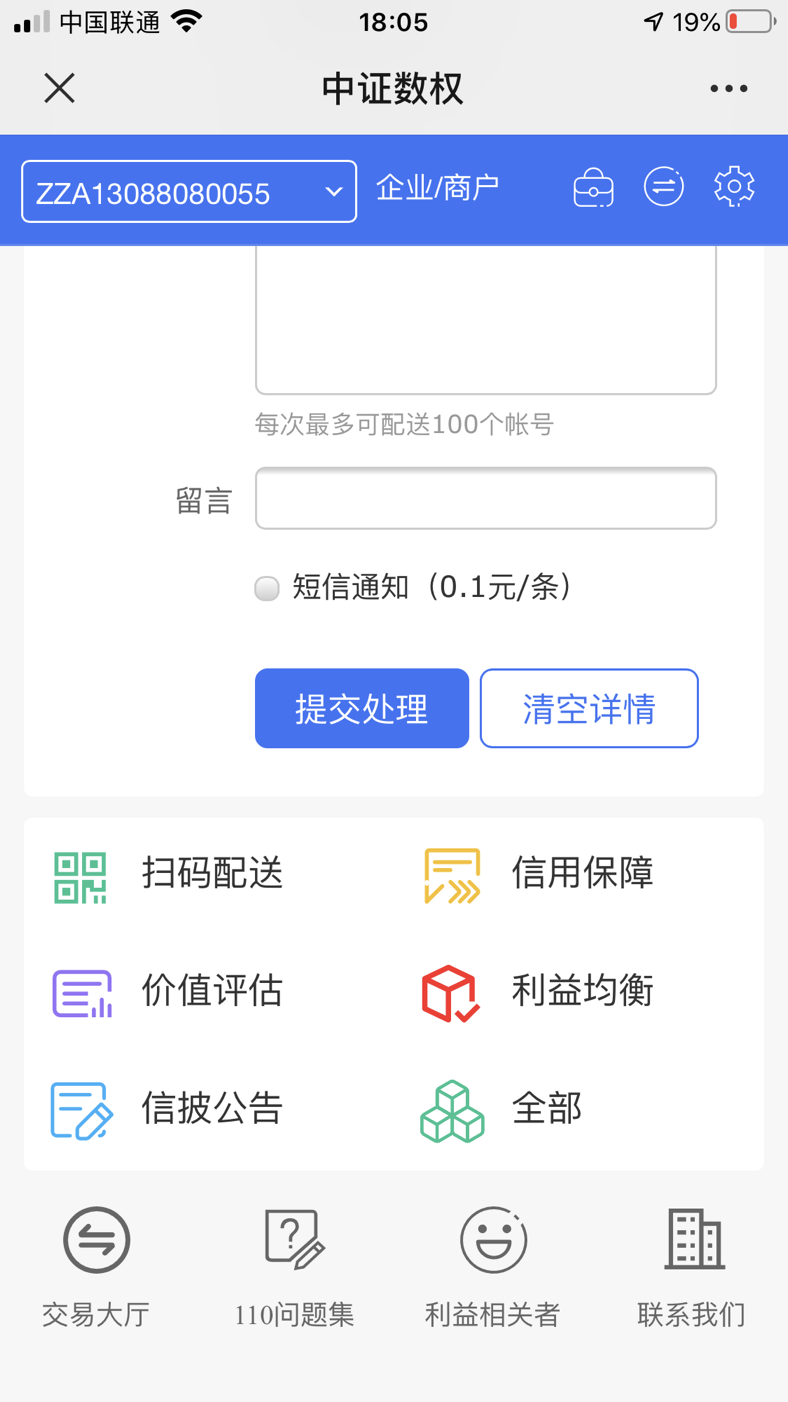Enable 短信通知 checkbox
This screenshot has height=1402, width=788.
(x=267, y=588)
